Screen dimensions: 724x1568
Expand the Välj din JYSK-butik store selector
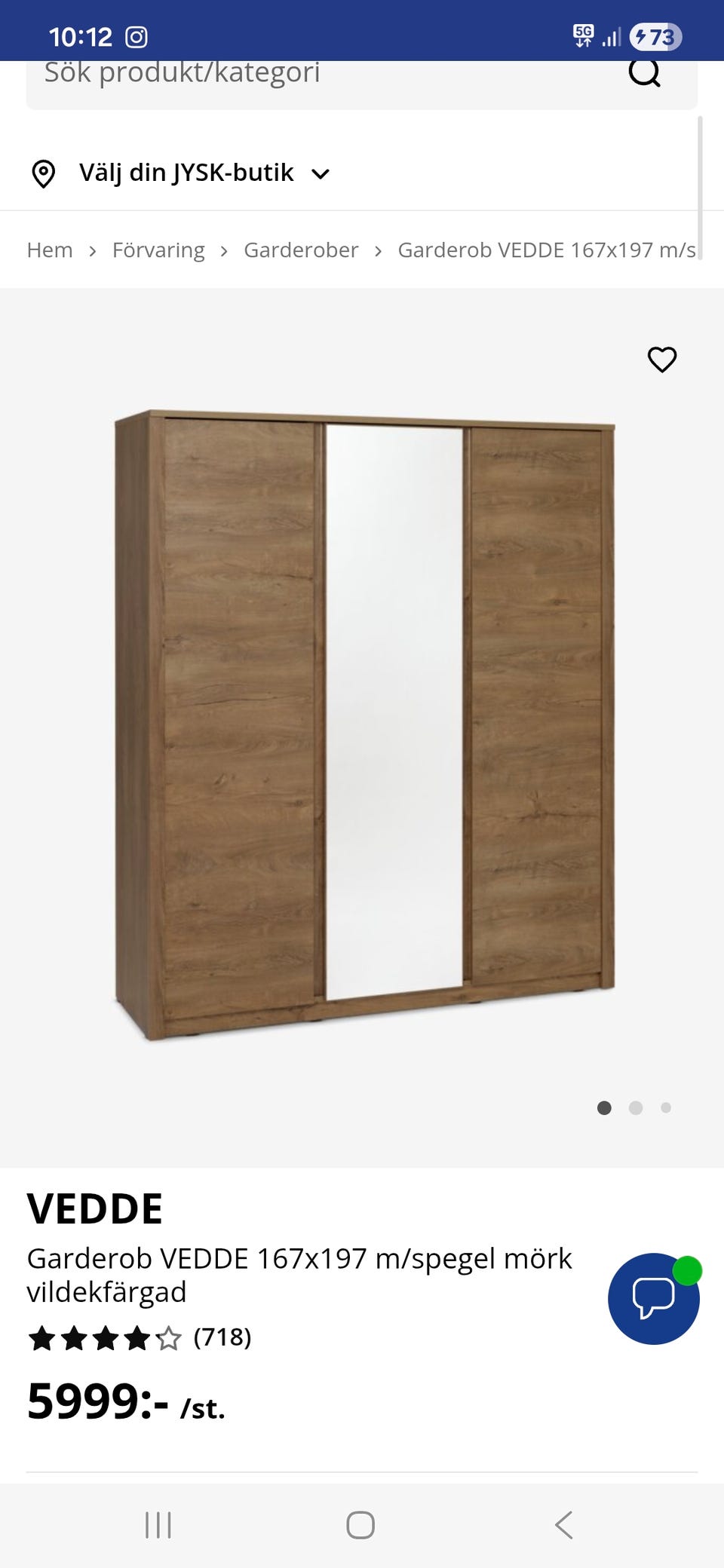click(186, 172)
